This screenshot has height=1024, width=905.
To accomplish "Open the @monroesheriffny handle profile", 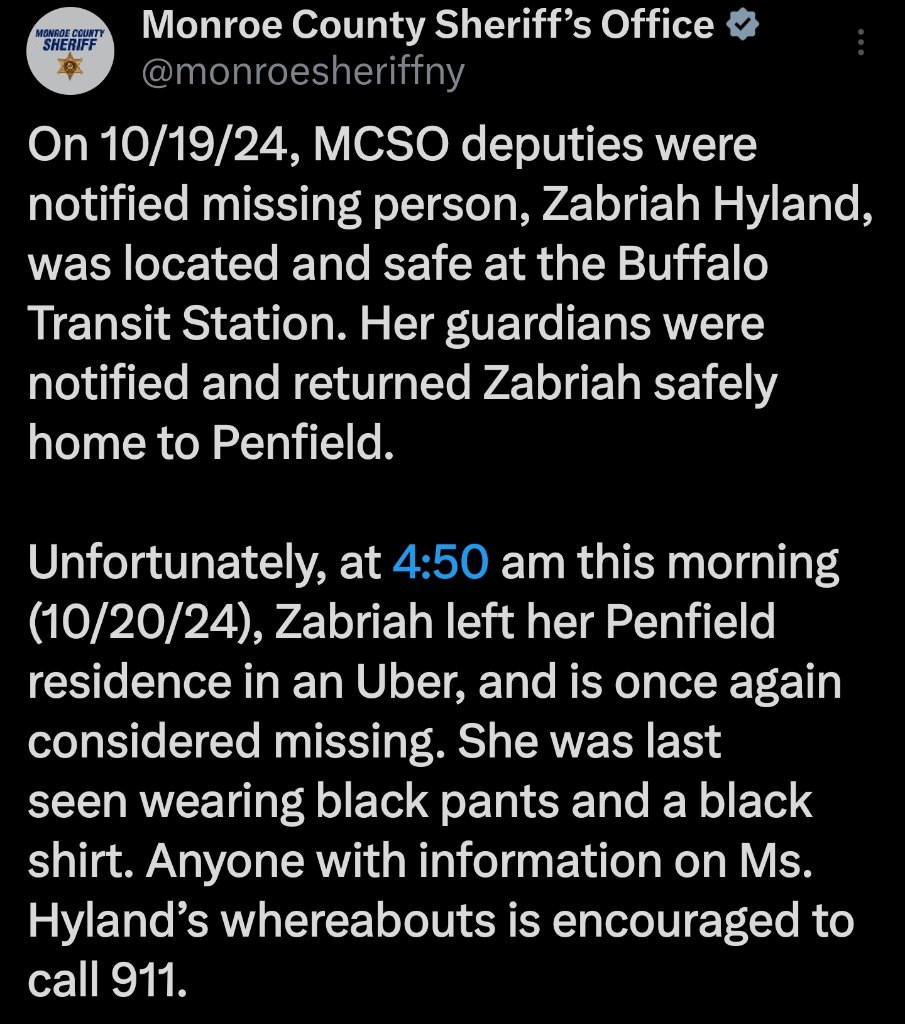I will (x=305, y=72).
